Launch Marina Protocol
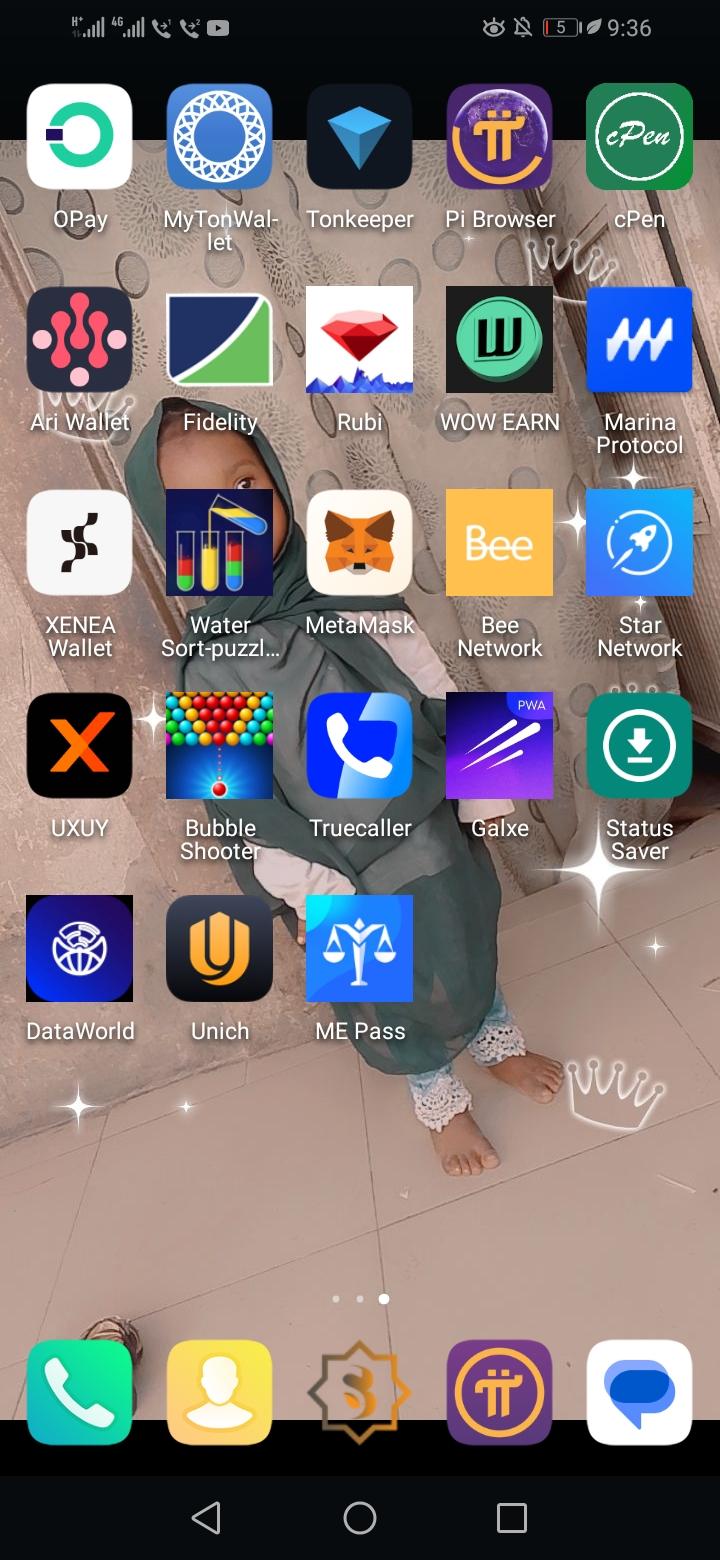The height and width of the screenshot is (1560, 720). [639, 340]
